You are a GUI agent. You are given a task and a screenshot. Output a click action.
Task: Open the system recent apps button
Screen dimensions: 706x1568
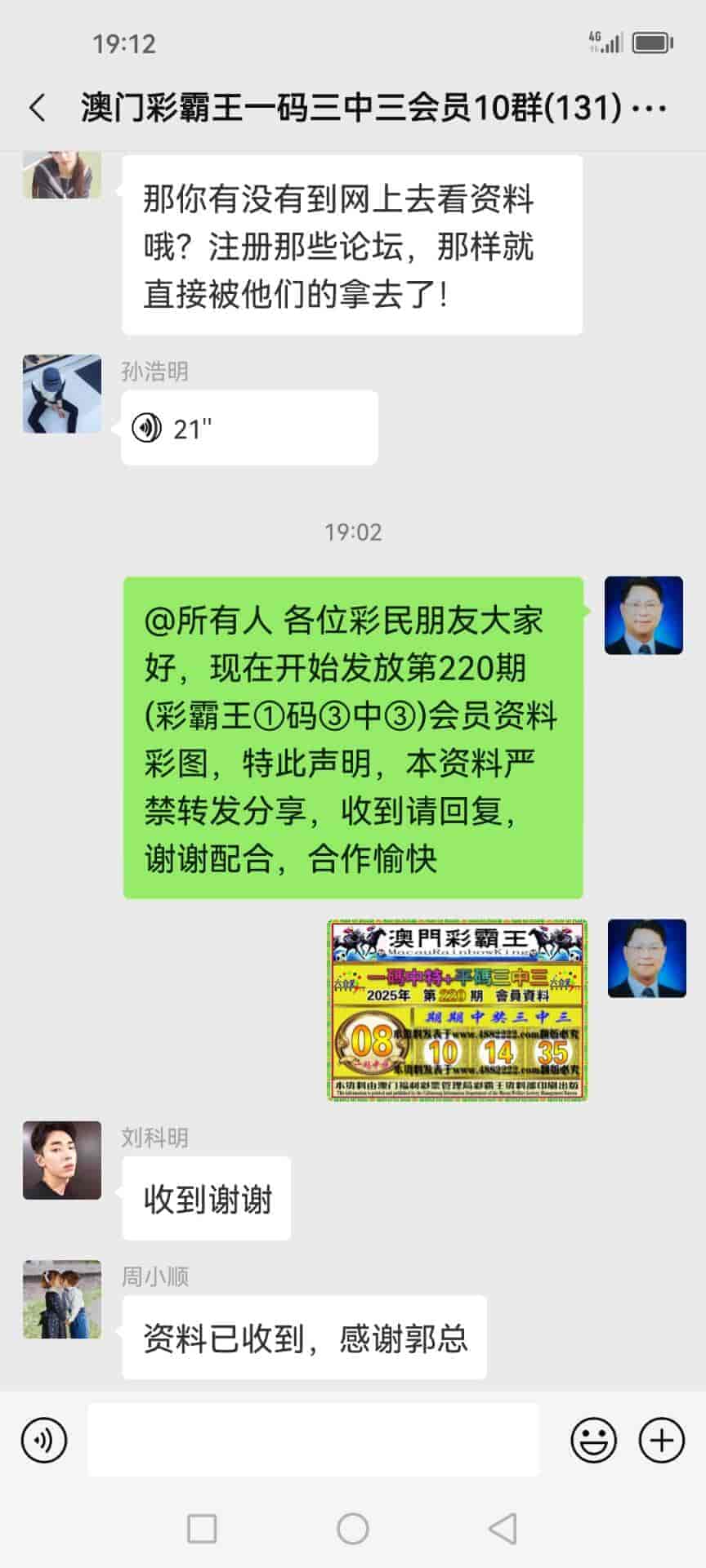click(202, 1528)
